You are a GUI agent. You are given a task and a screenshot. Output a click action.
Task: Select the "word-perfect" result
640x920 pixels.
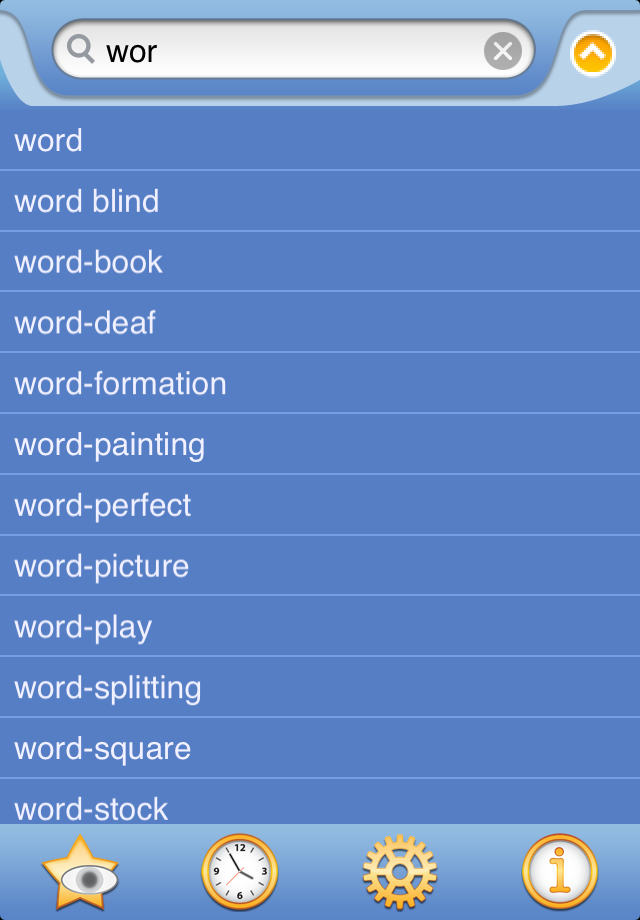click(x=320, y=506)
